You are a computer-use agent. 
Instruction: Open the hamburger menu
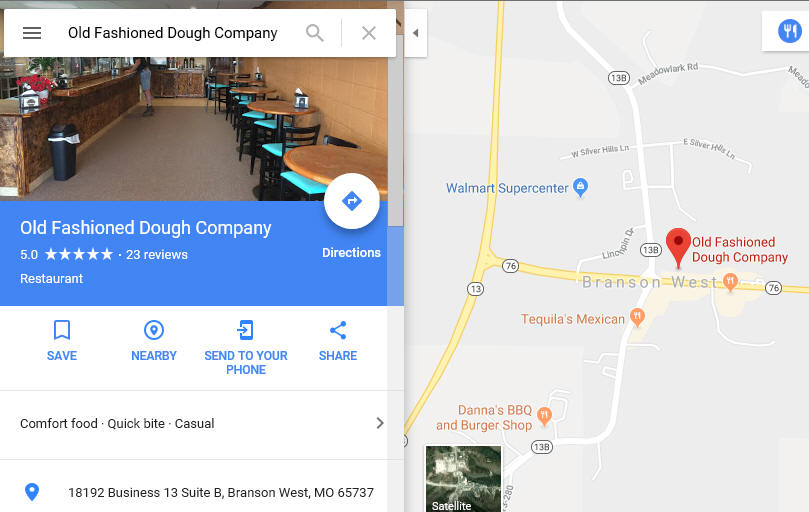(x=32, y=33)
